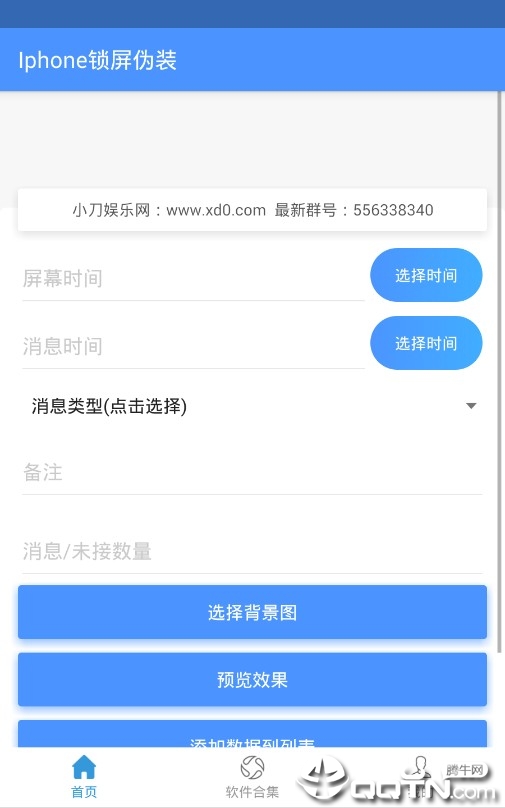
Task: Focus the 消息时间 input field
Action: (x=193, y=346)
